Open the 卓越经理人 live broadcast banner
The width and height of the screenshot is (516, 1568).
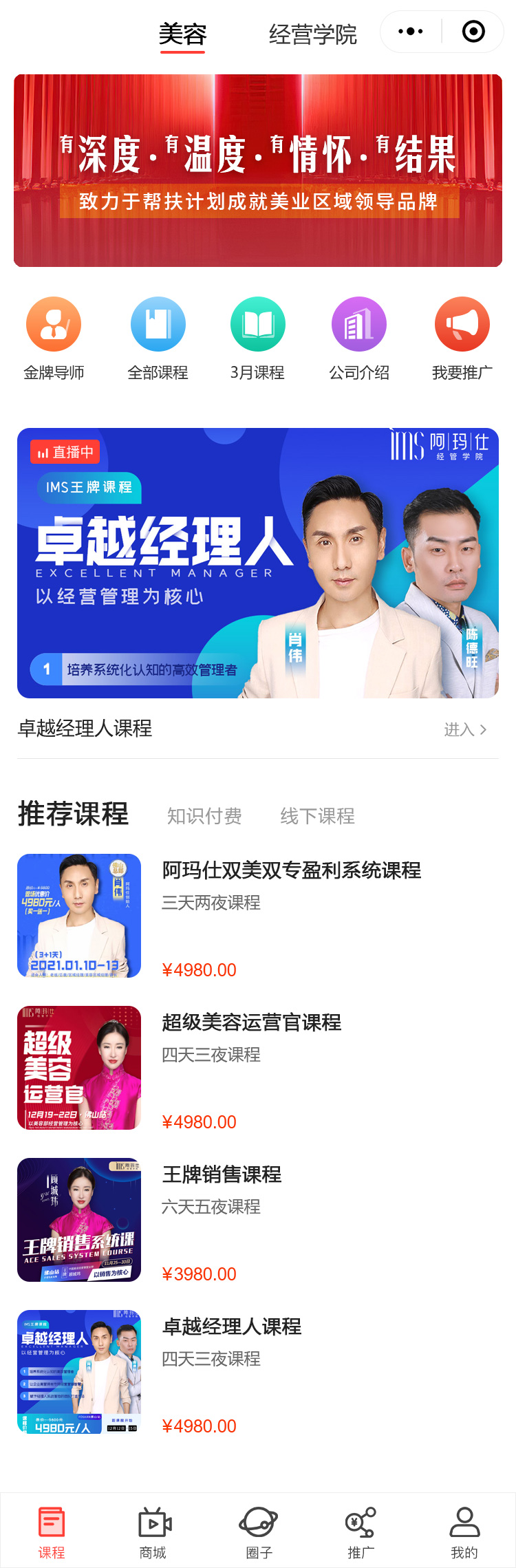click(258, 563)
